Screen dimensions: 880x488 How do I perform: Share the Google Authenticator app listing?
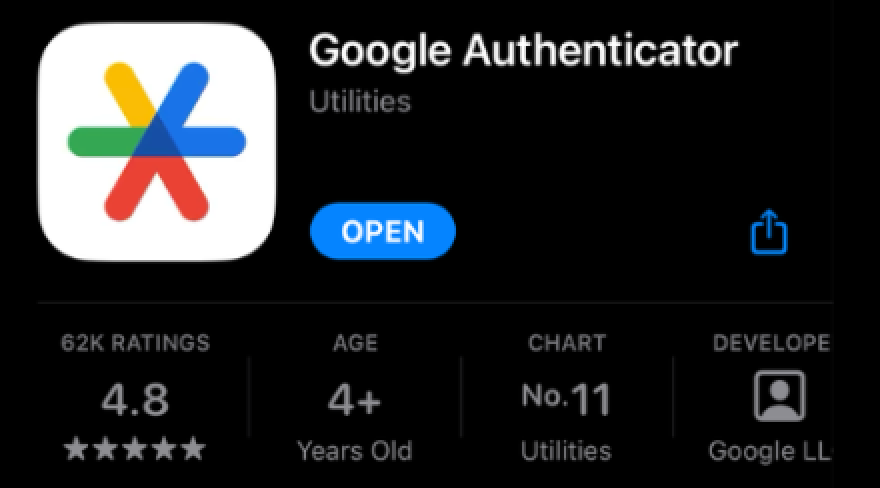[768, 233]
